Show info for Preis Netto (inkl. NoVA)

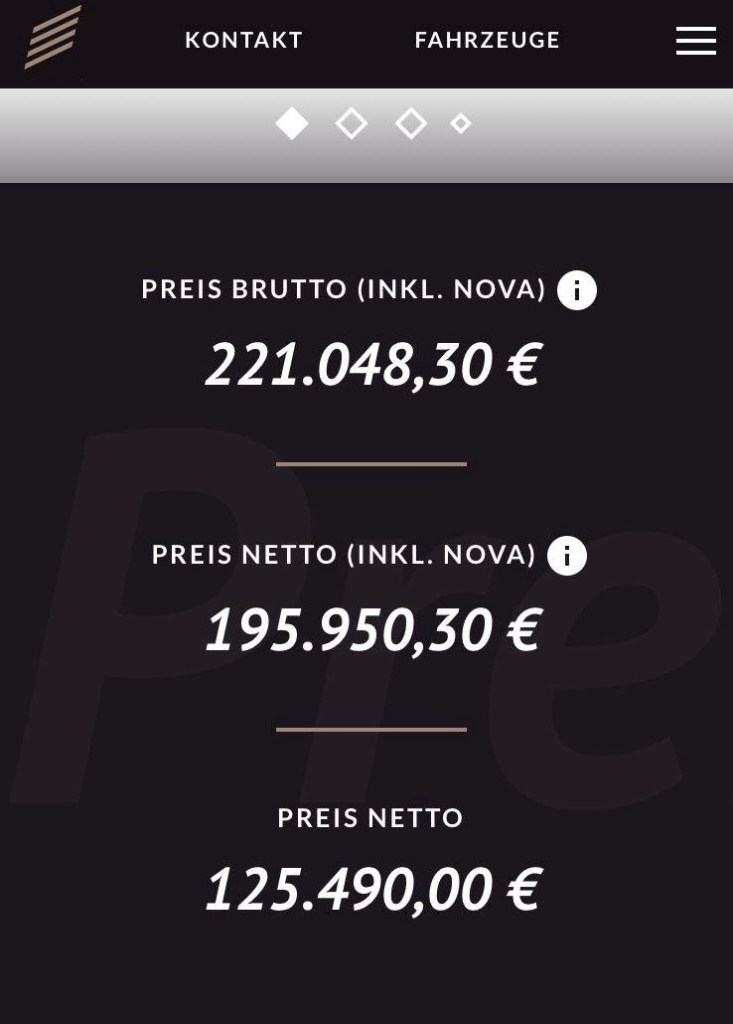567,555
